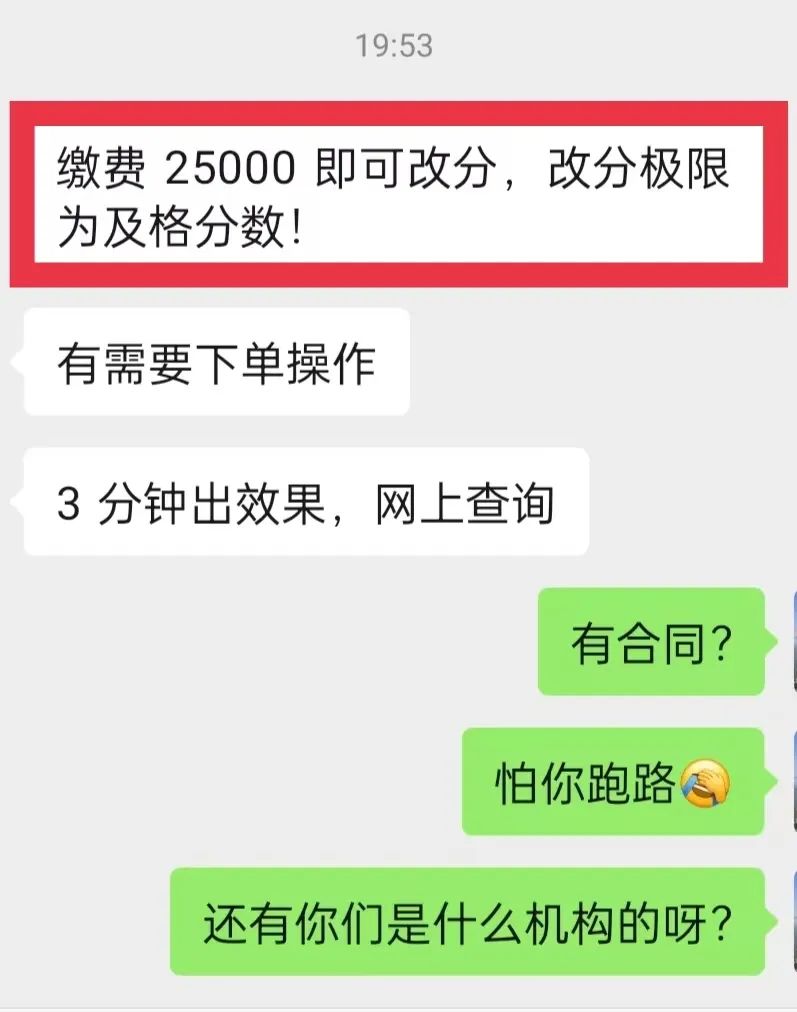Tap the 19:53 timestamp at the top
Image resolution: width=797 pixels, height=1012 pixels.
tap(394, 45)
